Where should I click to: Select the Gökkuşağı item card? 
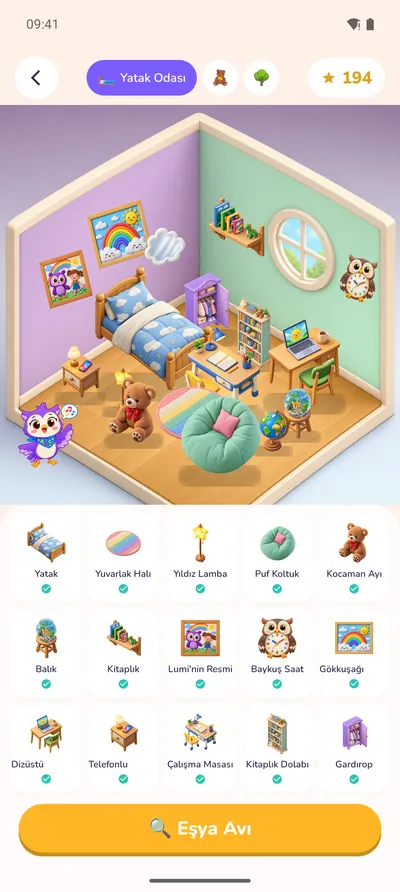click(354, 653)
